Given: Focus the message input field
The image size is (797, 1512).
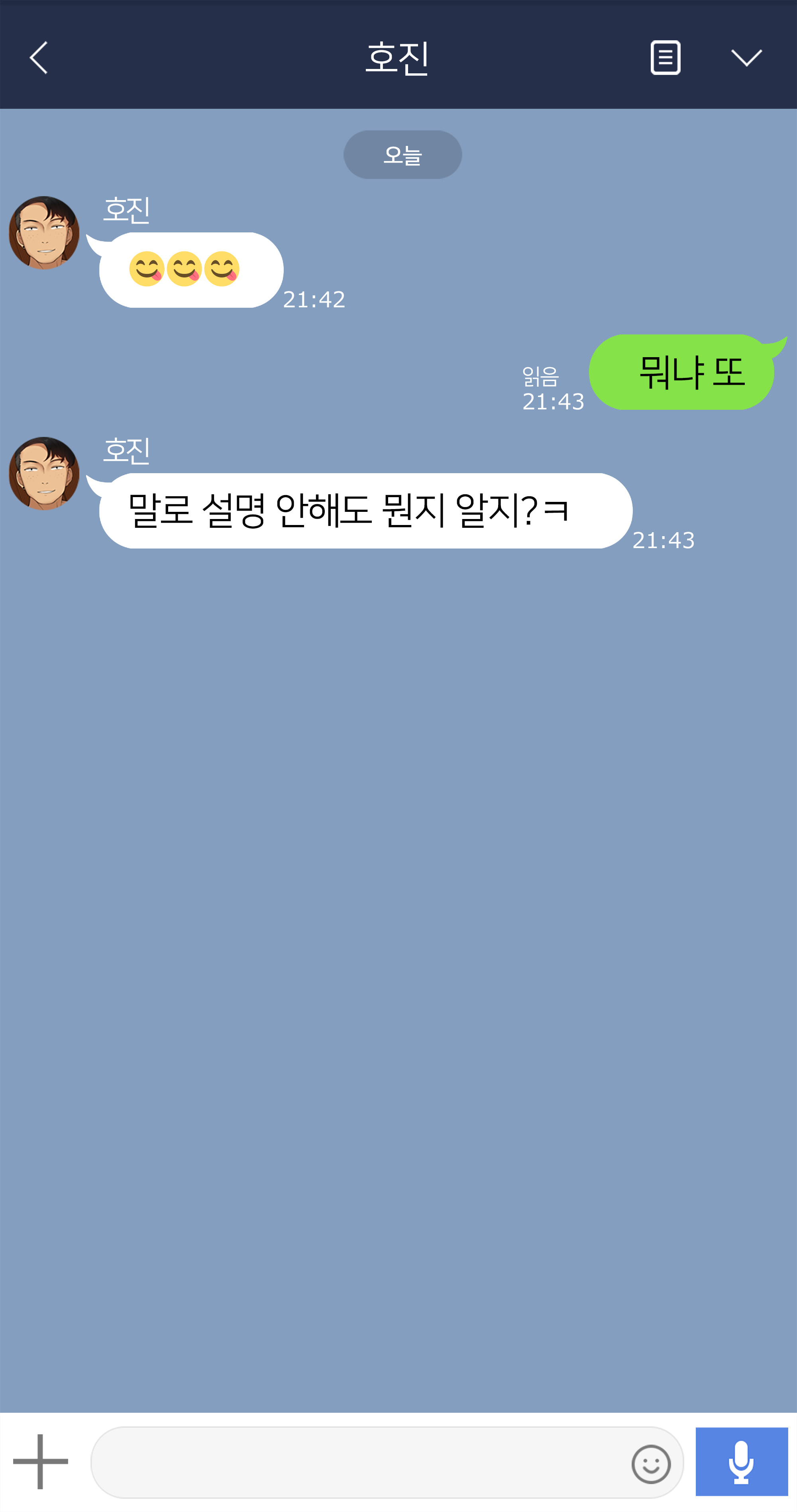Looking at the screenshot, I should [x=358, y=1462].
